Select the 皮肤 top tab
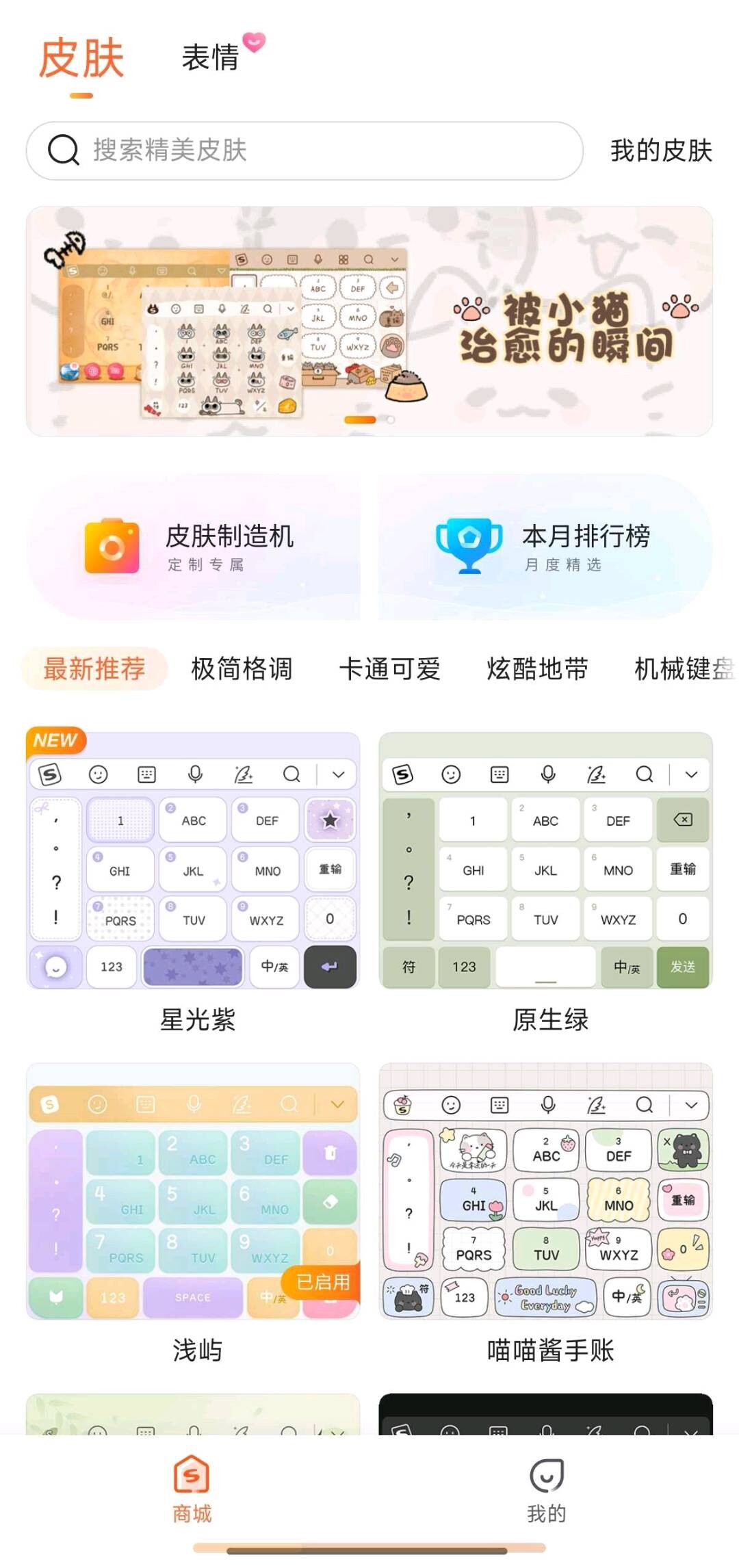Image resolution: width=739 pixels, height=1568 pixels. click(81, 59)
